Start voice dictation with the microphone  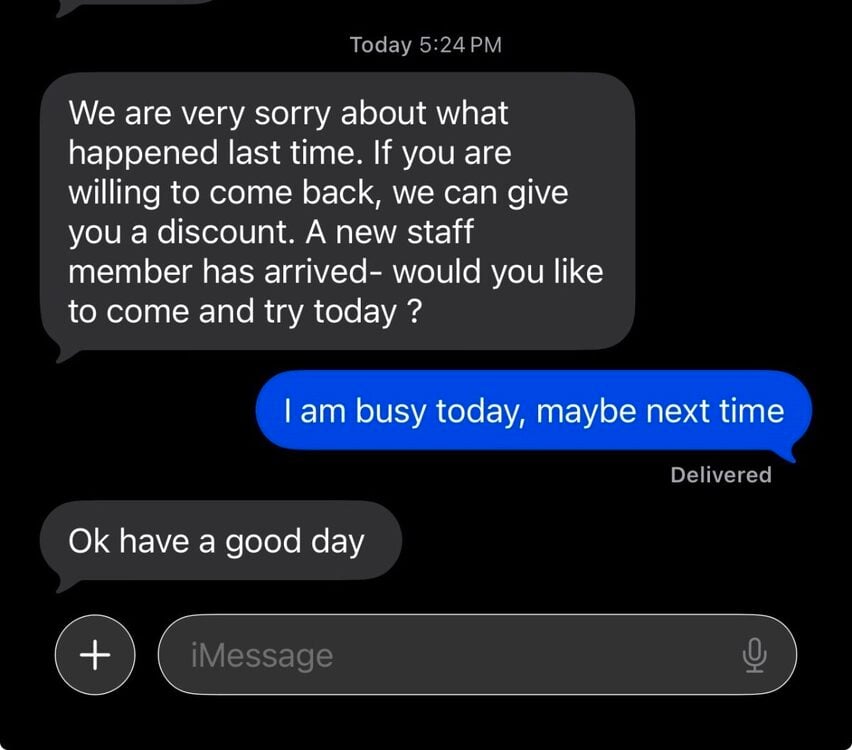[x=755, y=655]
